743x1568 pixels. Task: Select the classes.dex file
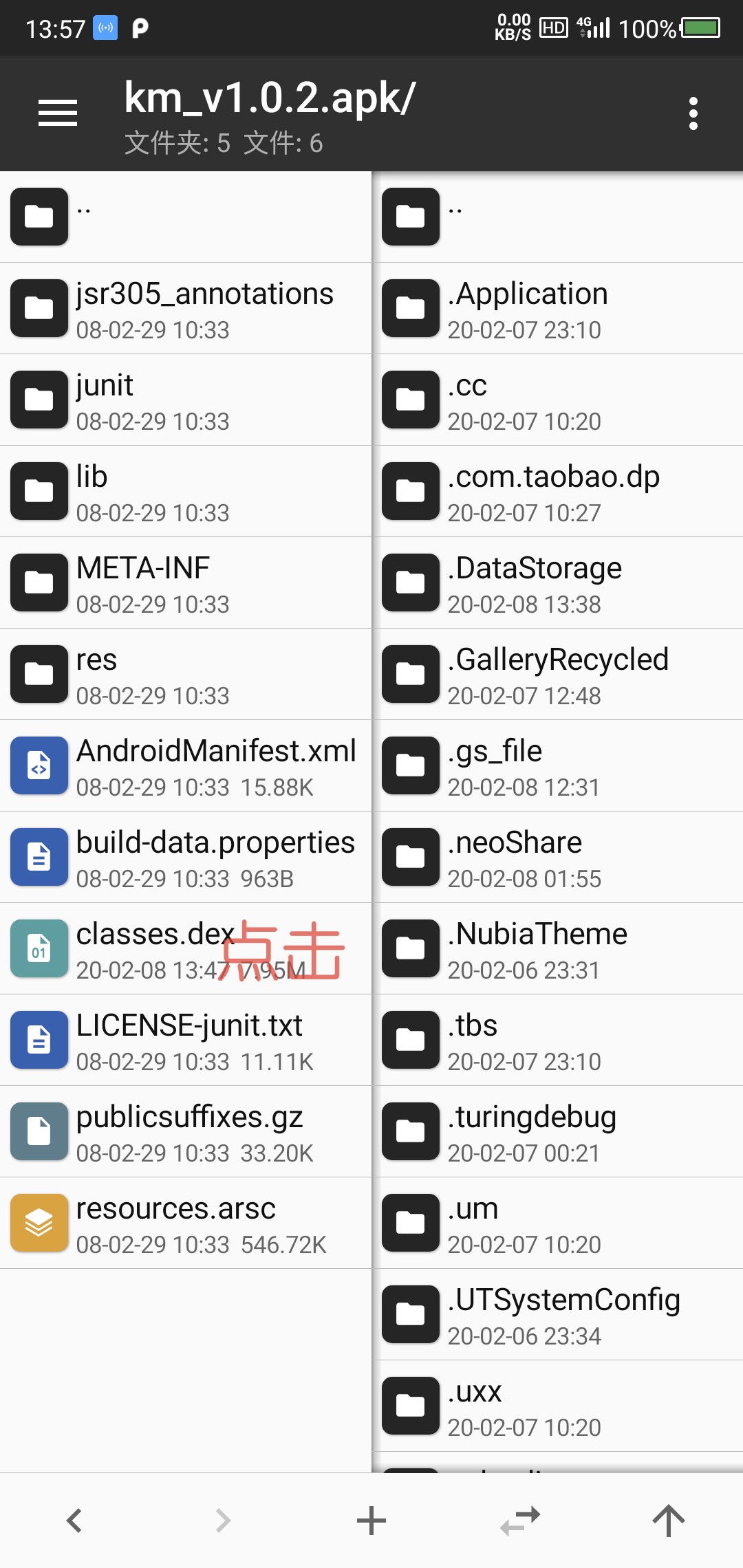pyautogui.click(x=186, y=948)
